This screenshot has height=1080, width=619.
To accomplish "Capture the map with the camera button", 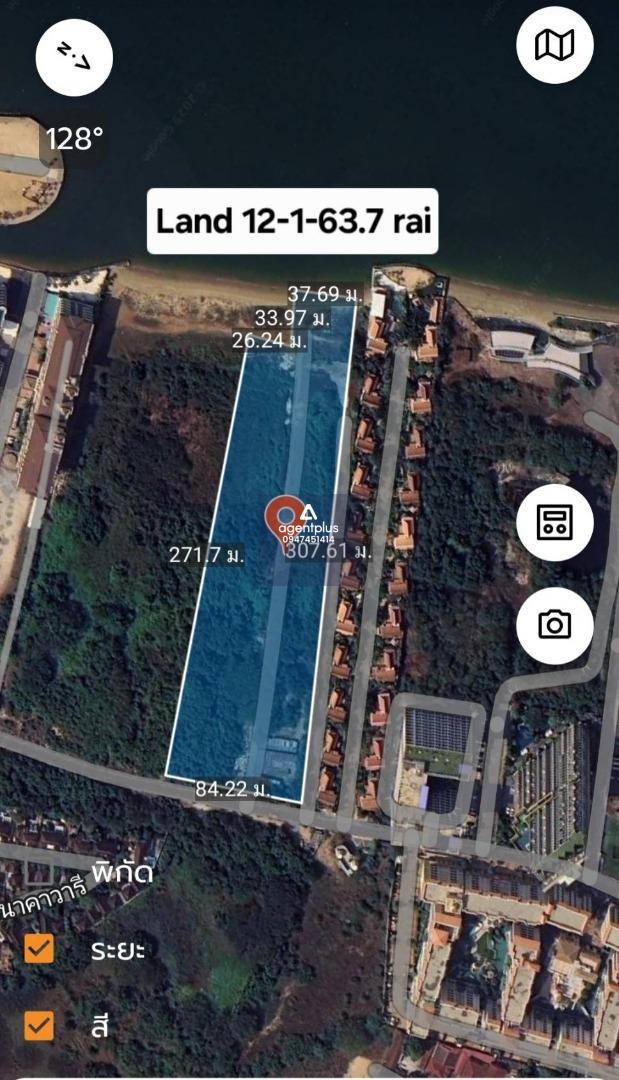I will (554, 625).
